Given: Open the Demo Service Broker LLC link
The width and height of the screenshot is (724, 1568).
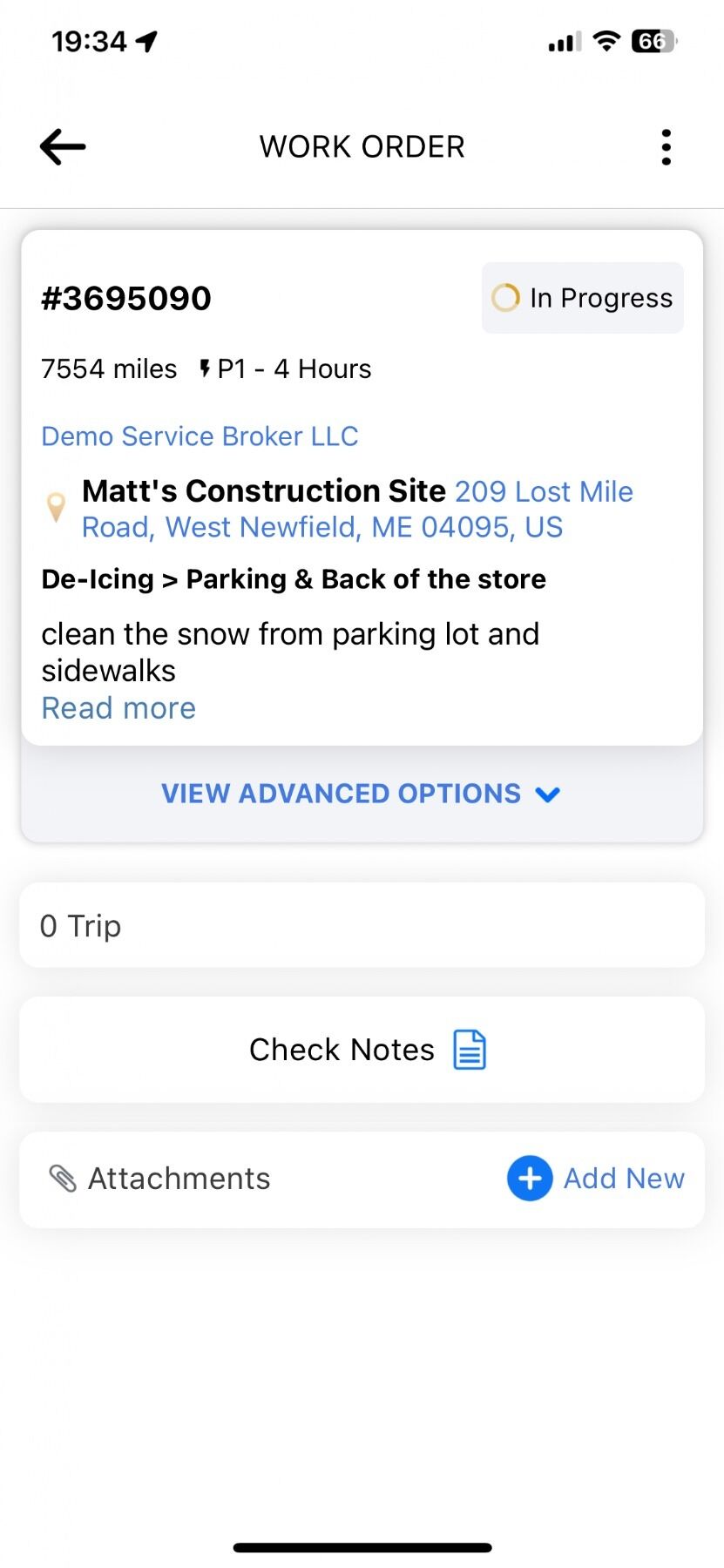Looking at the screenshot, I should (x=200, y=436).
